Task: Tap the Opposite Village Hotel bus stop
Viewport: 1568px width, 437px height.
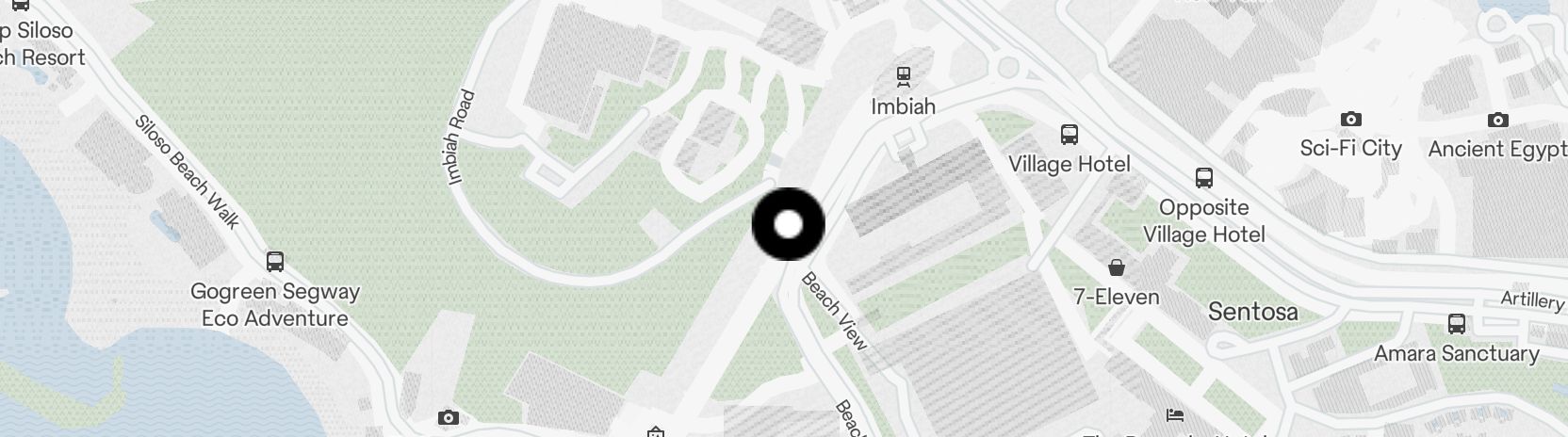Action: [x=1203, y=177]
